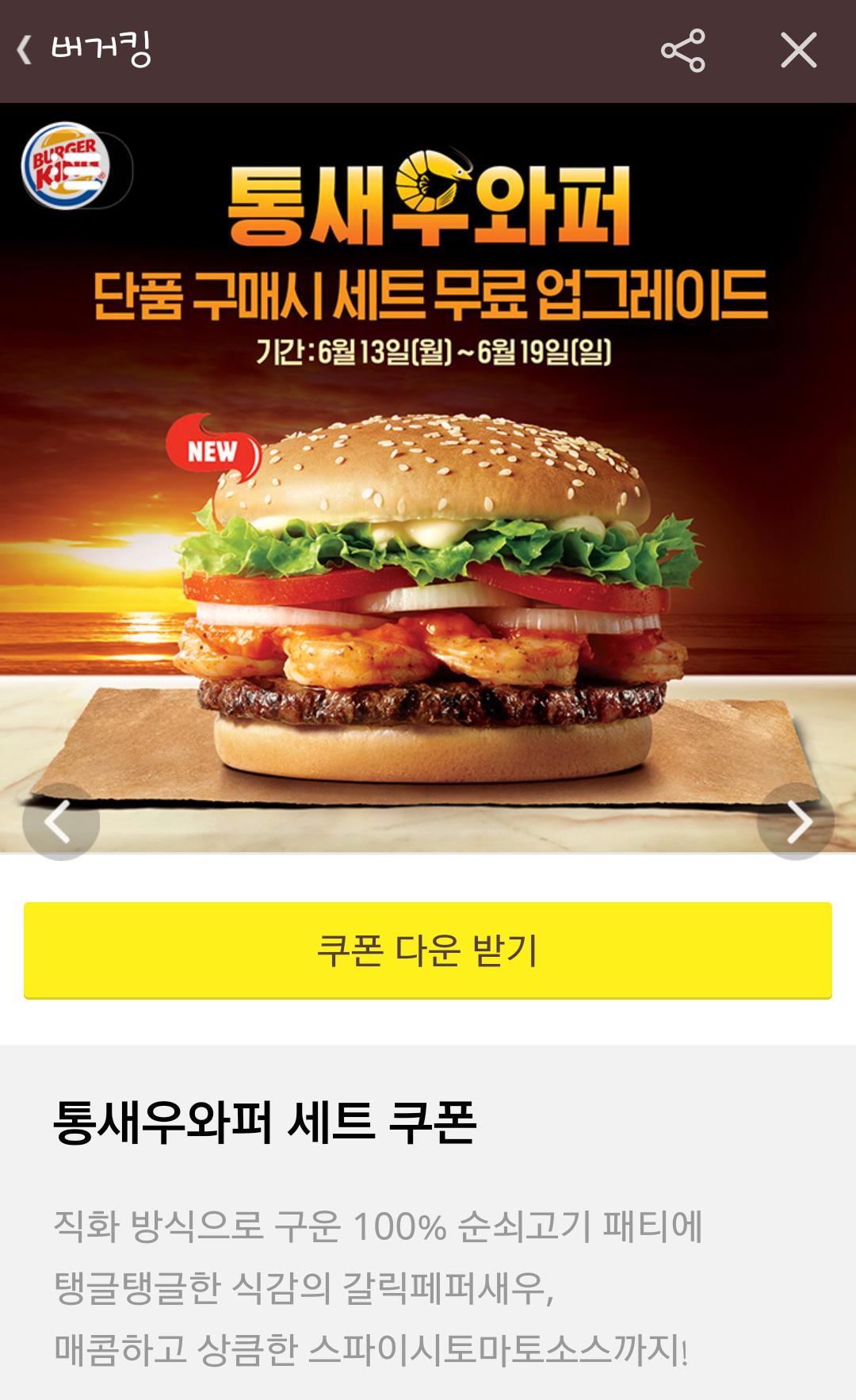Viewport: 856px width, 1400px height.
Task: Close the coupon page
Action: [x=798, y=51]
